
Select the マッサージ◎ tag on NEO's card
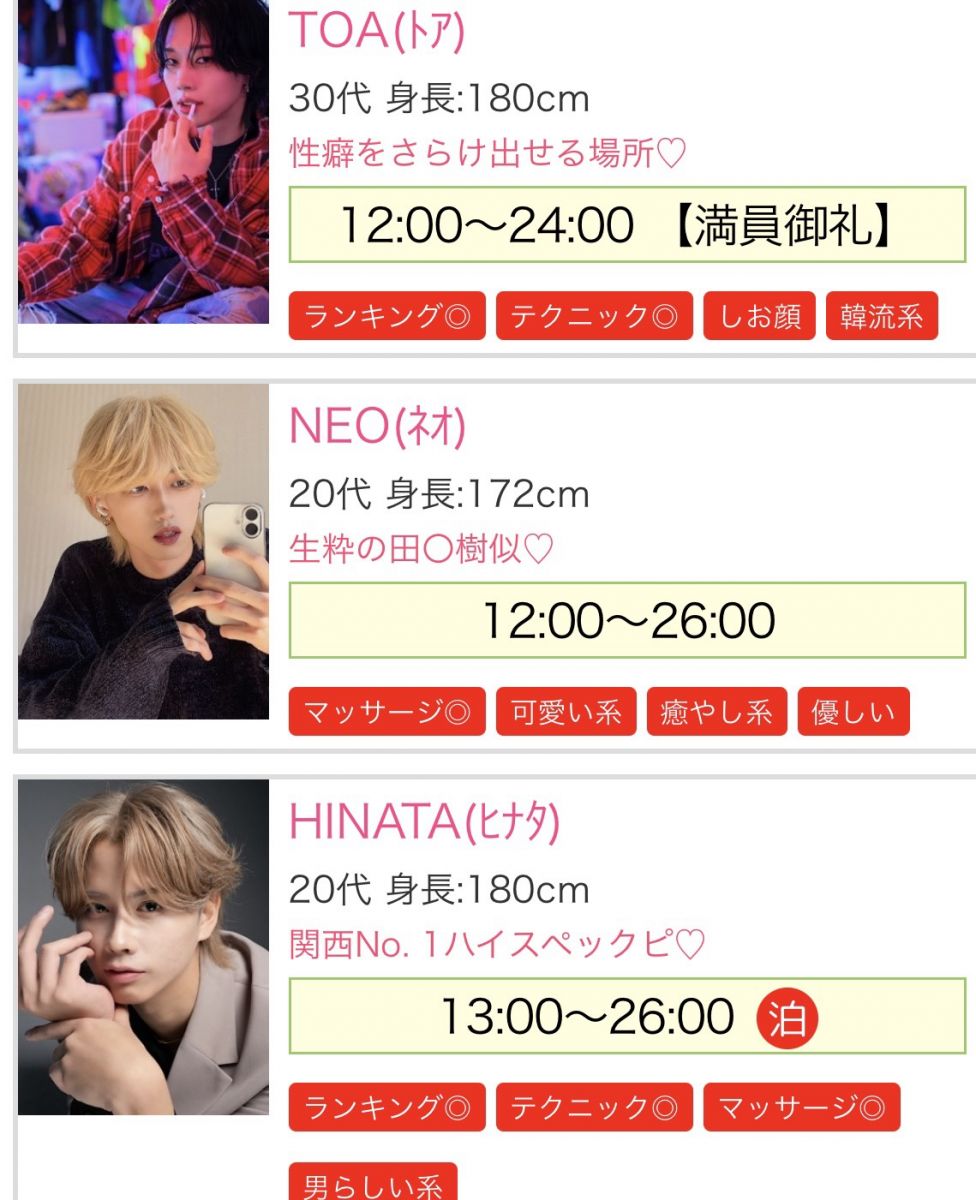pos(387,712)
